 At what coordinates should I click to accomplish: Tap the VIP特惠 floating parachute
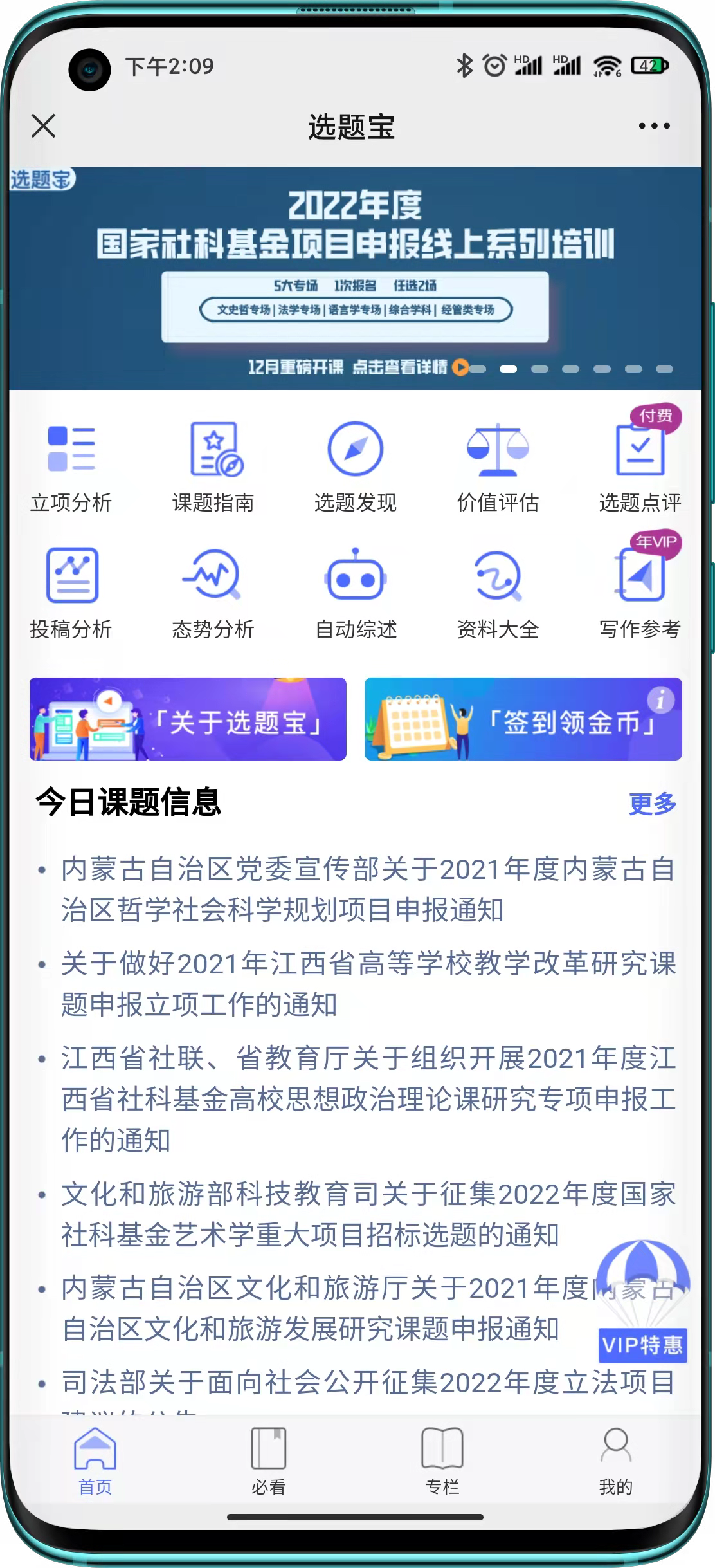click(x=642, y=1301)
